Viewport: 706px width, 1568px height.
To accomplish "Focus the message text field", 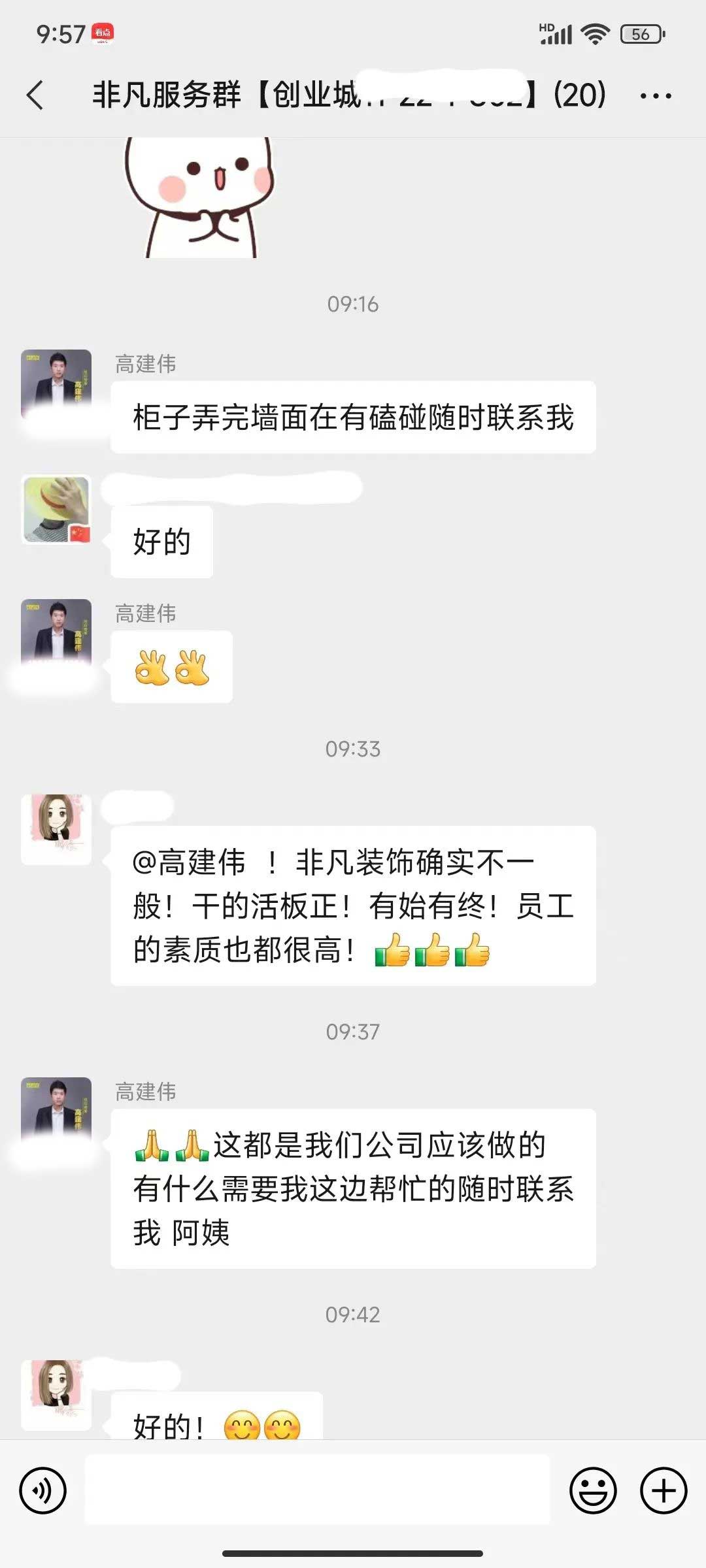I will click(x=318, y=1489).
